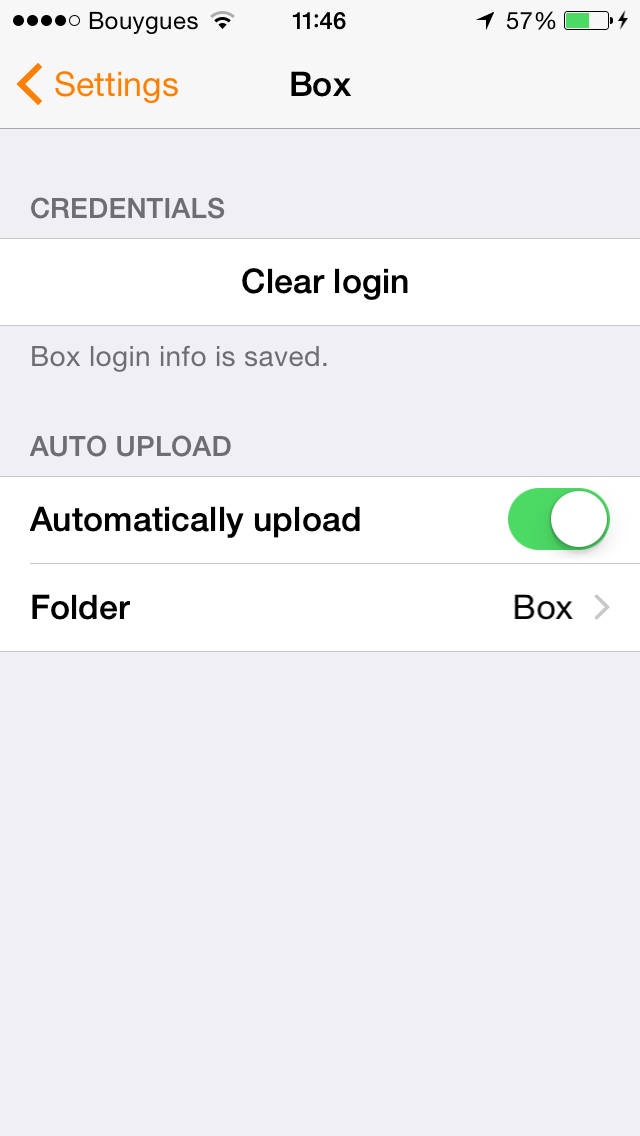Tap Clear login button
Screen dimensions: 640x1136
320,282
